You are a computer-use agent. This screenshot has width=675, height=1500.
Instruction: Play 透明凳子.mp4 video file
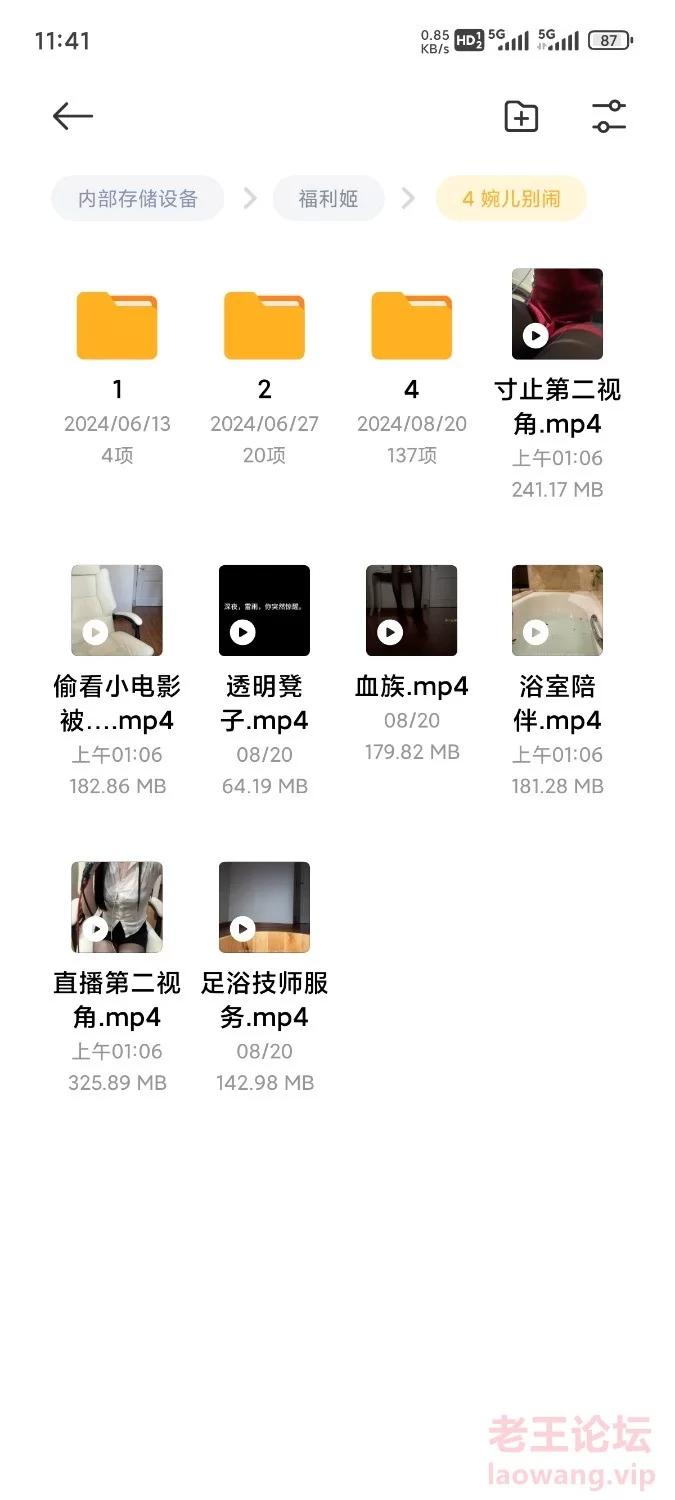point(264,611)
